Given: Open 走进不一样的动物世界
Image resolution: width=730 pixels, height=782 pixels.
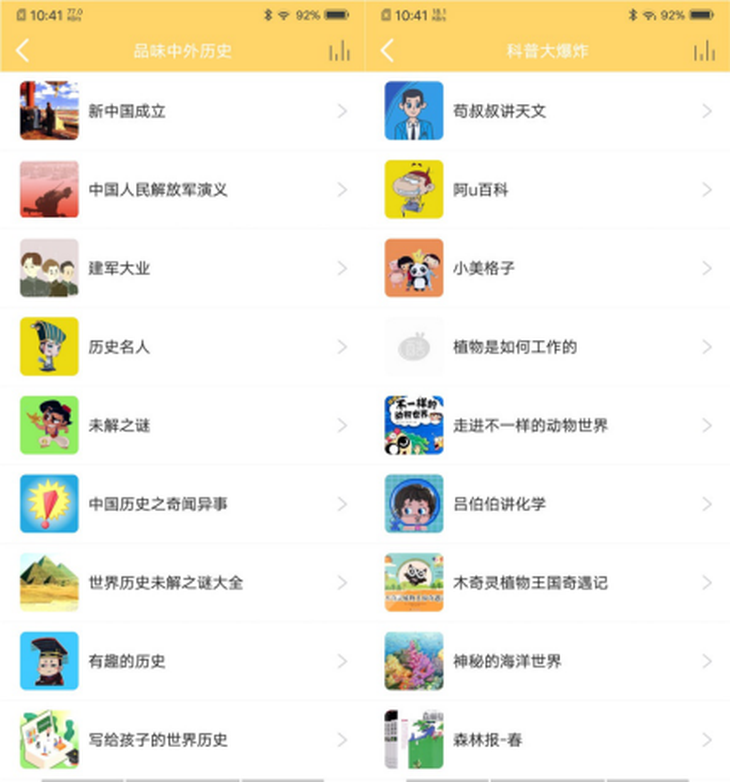Looking at the screenshot, I should 530,425.
